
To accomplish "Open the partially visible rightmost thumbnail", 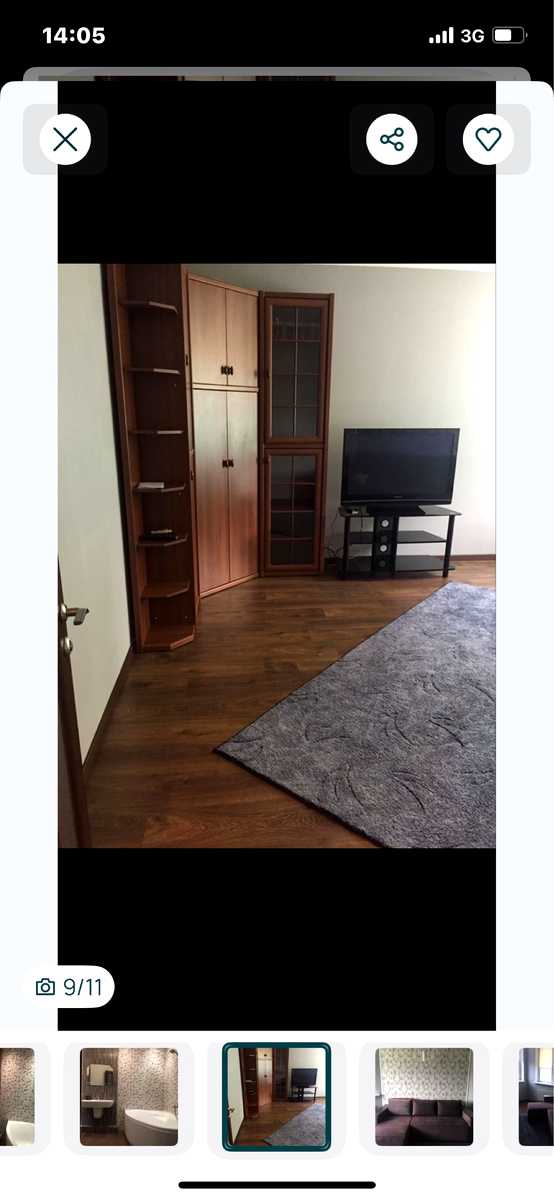I will point(536,1097).
